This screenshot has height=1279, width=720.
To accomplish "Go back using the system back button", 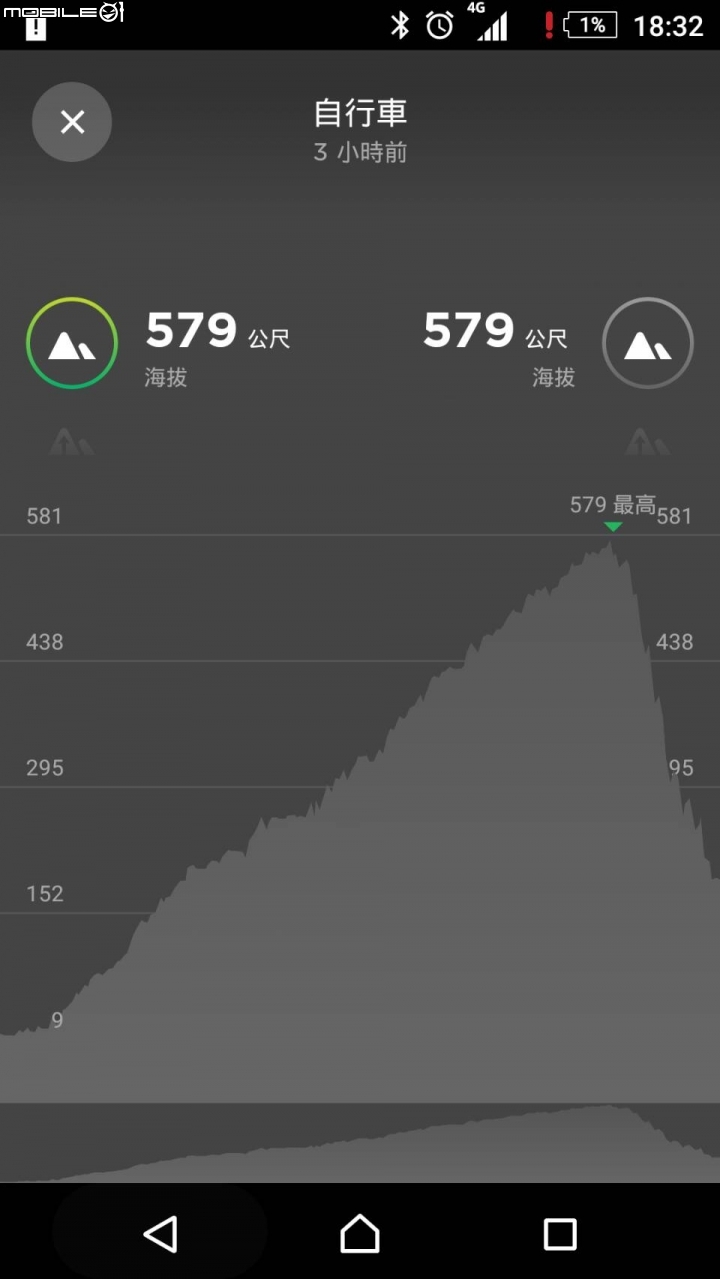I will [160, 1233].
